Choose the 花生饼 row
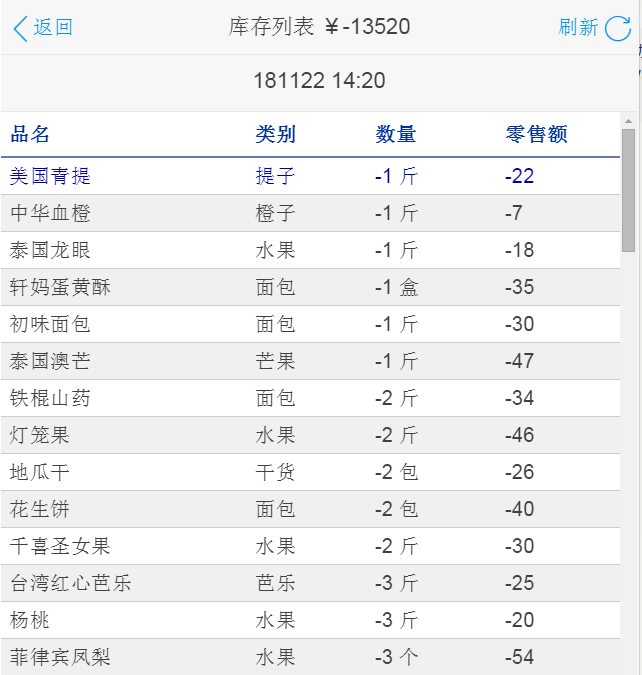This screenshot has width=642, height=675. (x=40, y=509)
